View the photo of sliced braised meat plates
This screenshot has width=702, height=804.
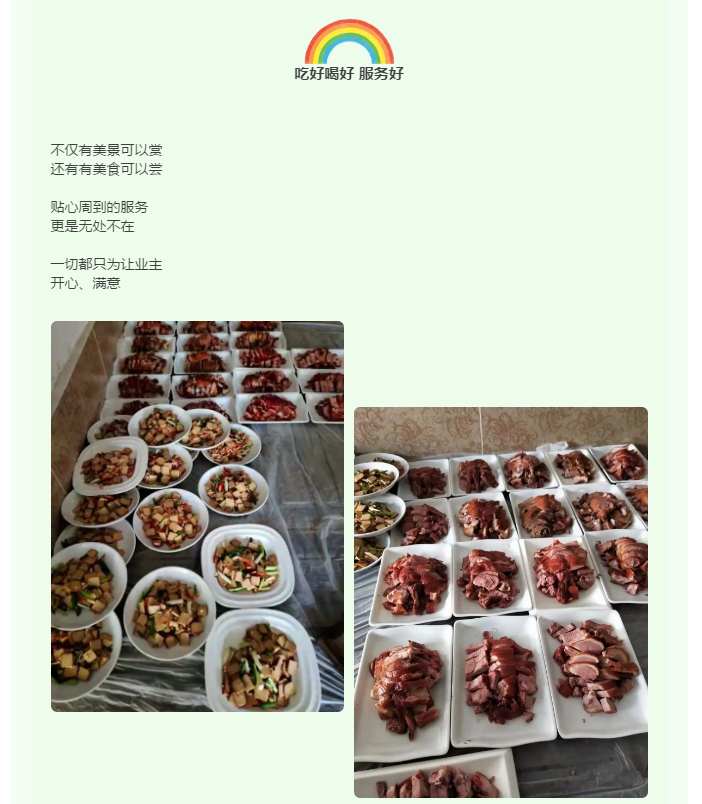coord(500,601)
